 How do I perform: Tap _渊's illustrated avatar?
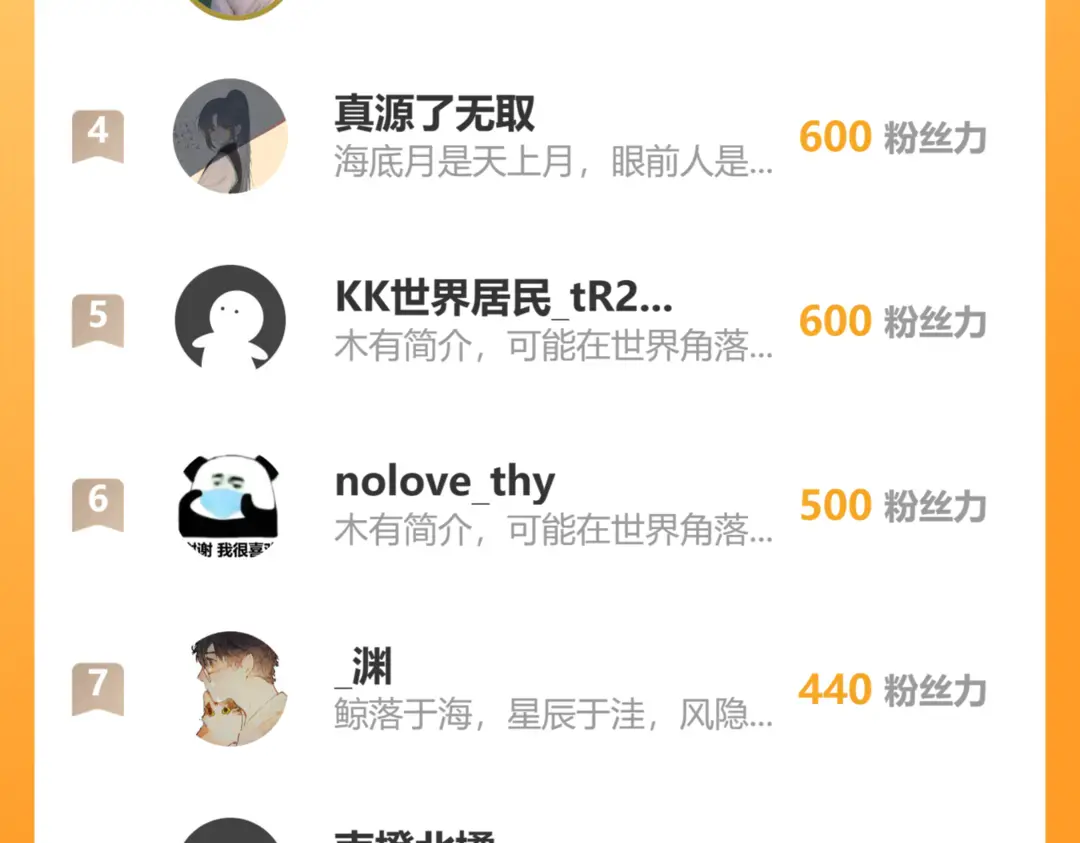pyautogui.click(x=230, y=688)
